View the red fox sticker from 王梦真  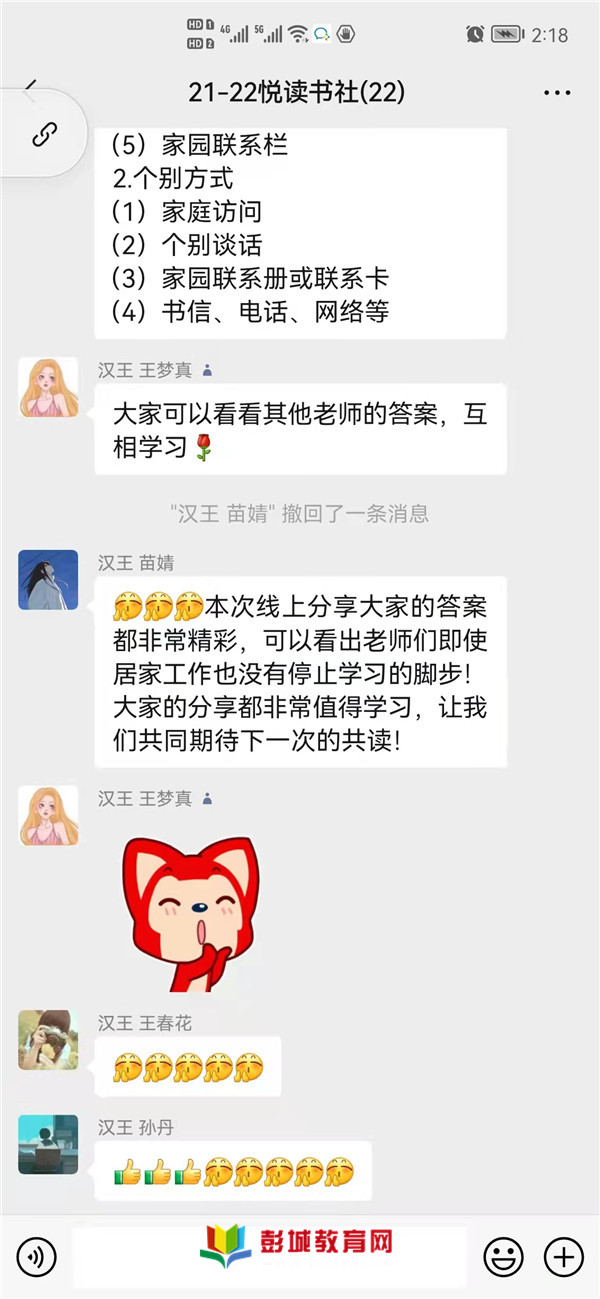190,910
